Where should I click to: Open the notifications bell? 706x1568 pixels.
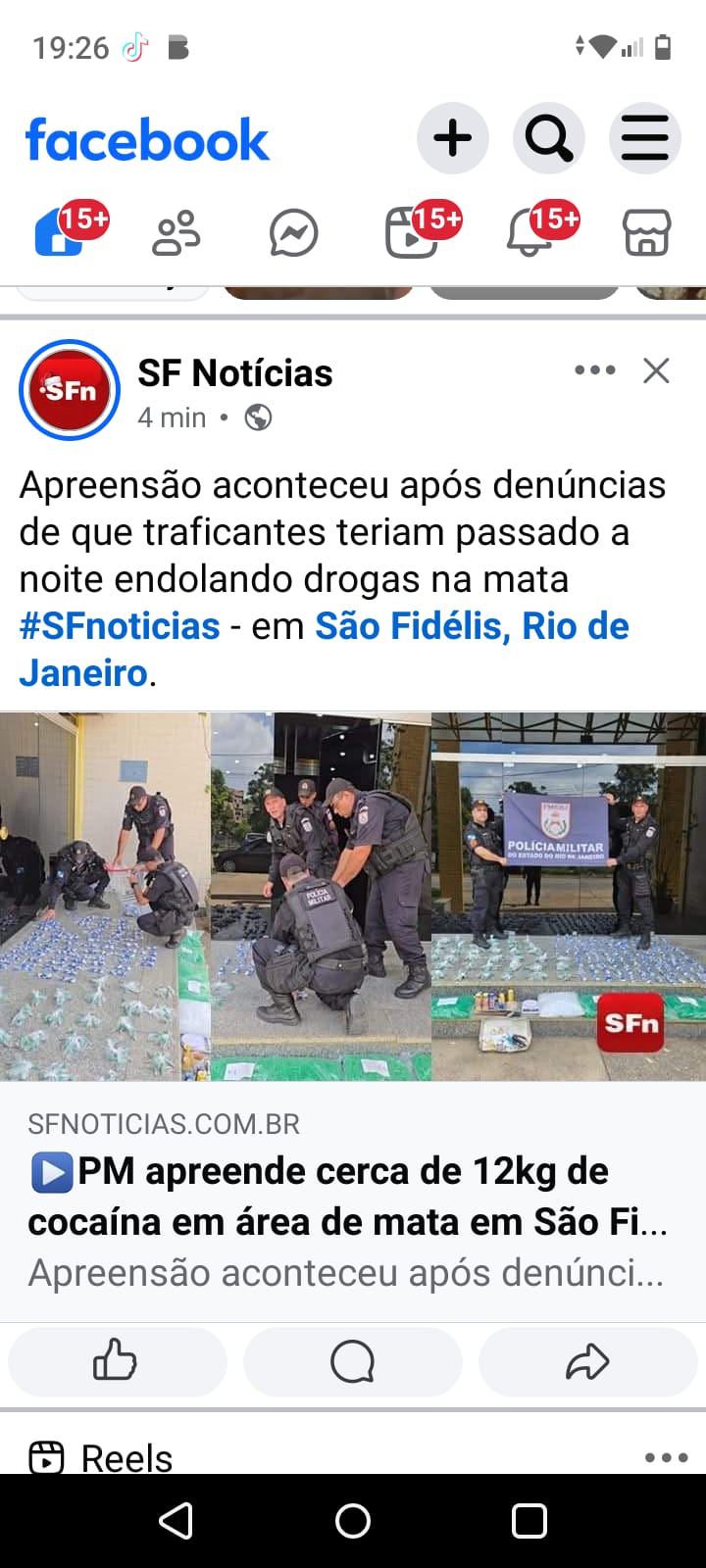click(x=529, y=234)
